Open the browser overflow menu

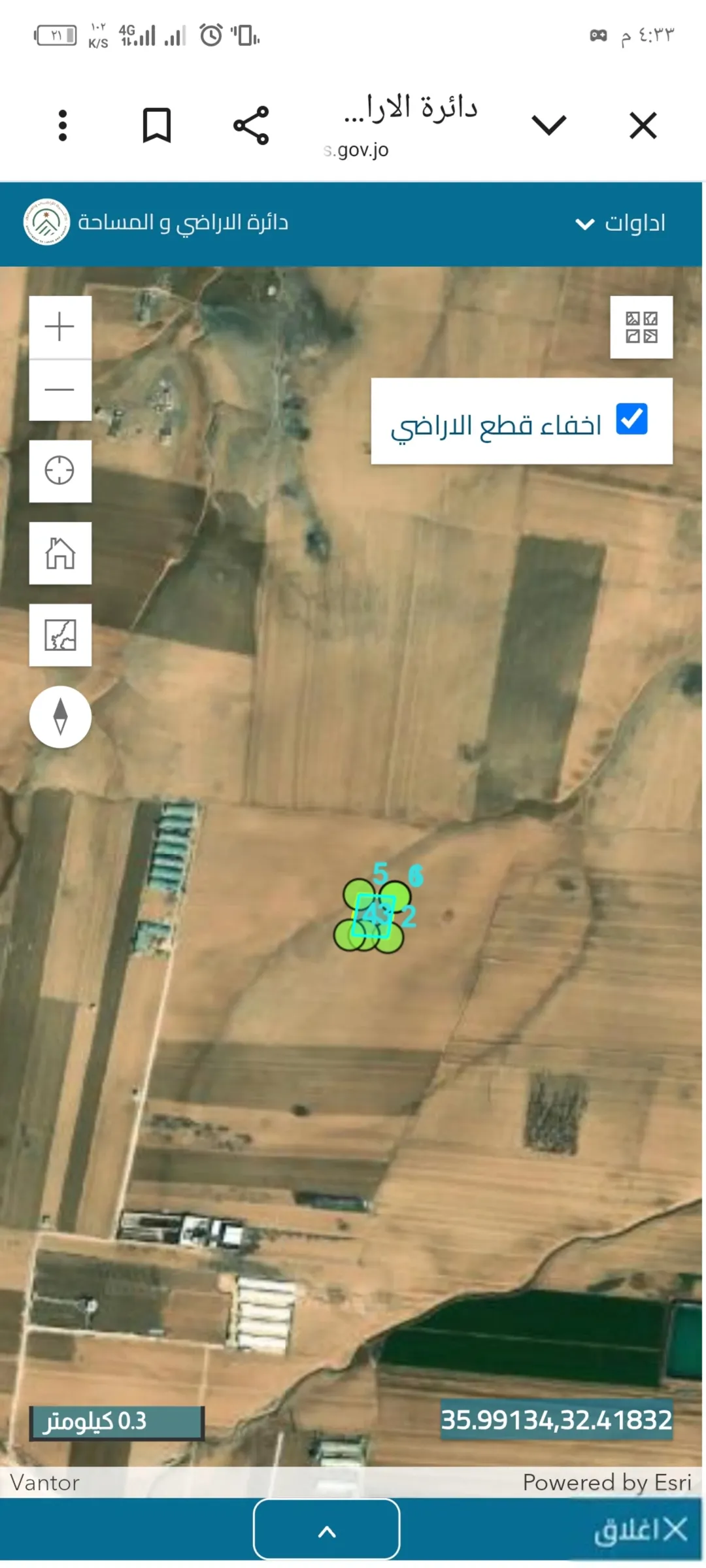(x=63, y=125)
